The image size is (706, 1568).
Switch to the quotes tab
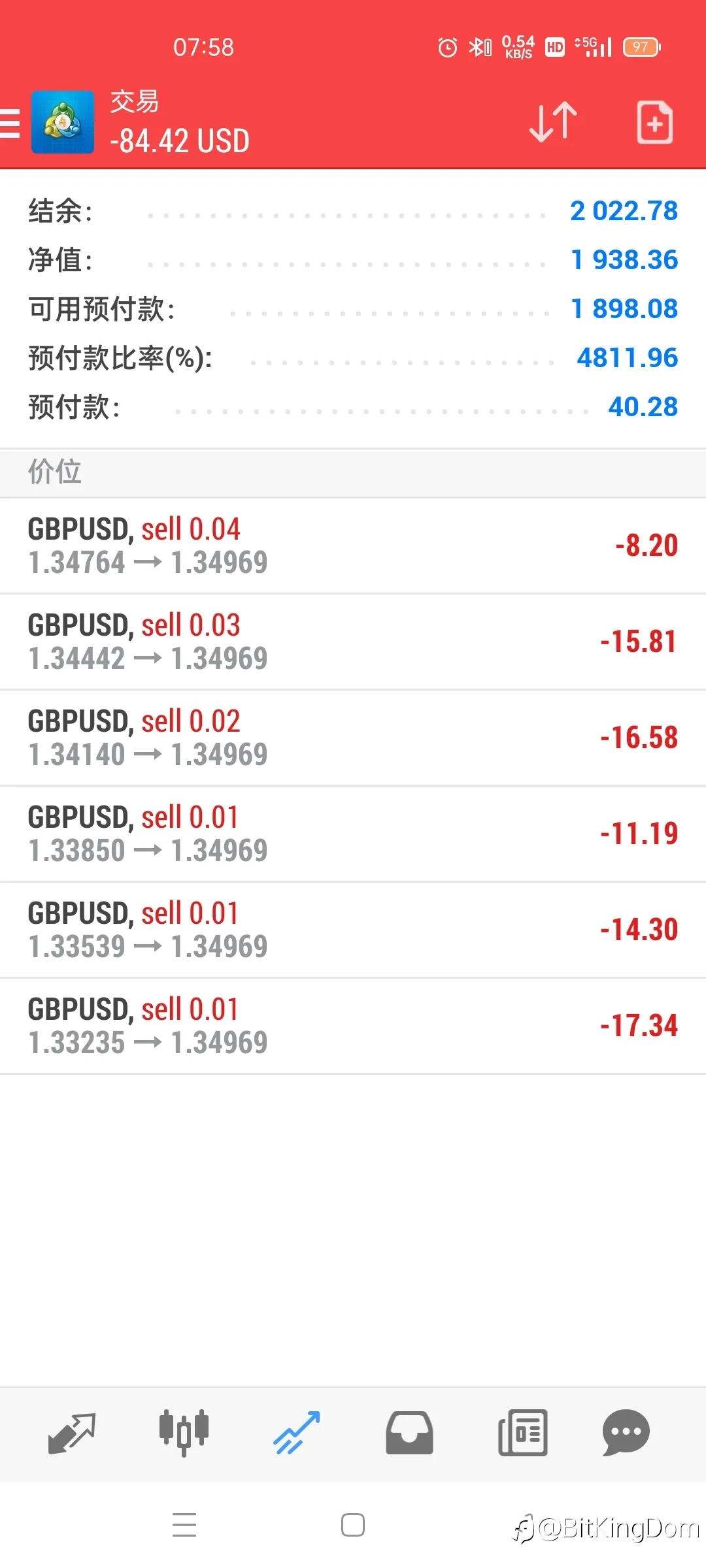[x=72, y=1433]
